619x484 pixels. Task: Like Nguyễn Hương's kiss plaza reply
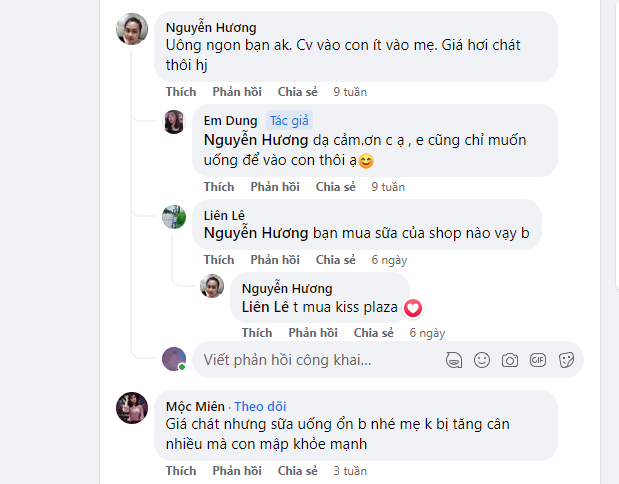[x=257, y=333]
